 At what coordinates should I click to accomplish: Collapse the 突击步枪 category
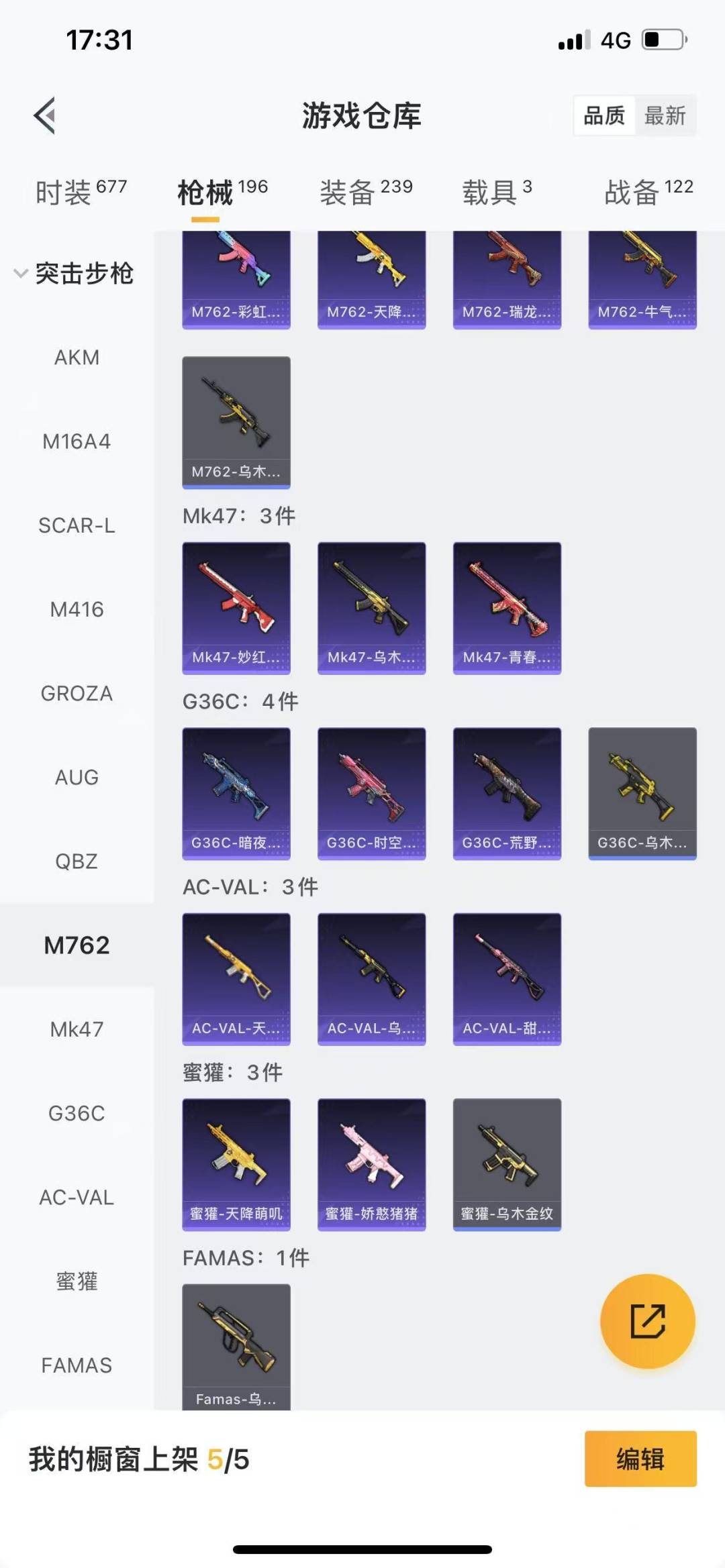click(75, 274)
